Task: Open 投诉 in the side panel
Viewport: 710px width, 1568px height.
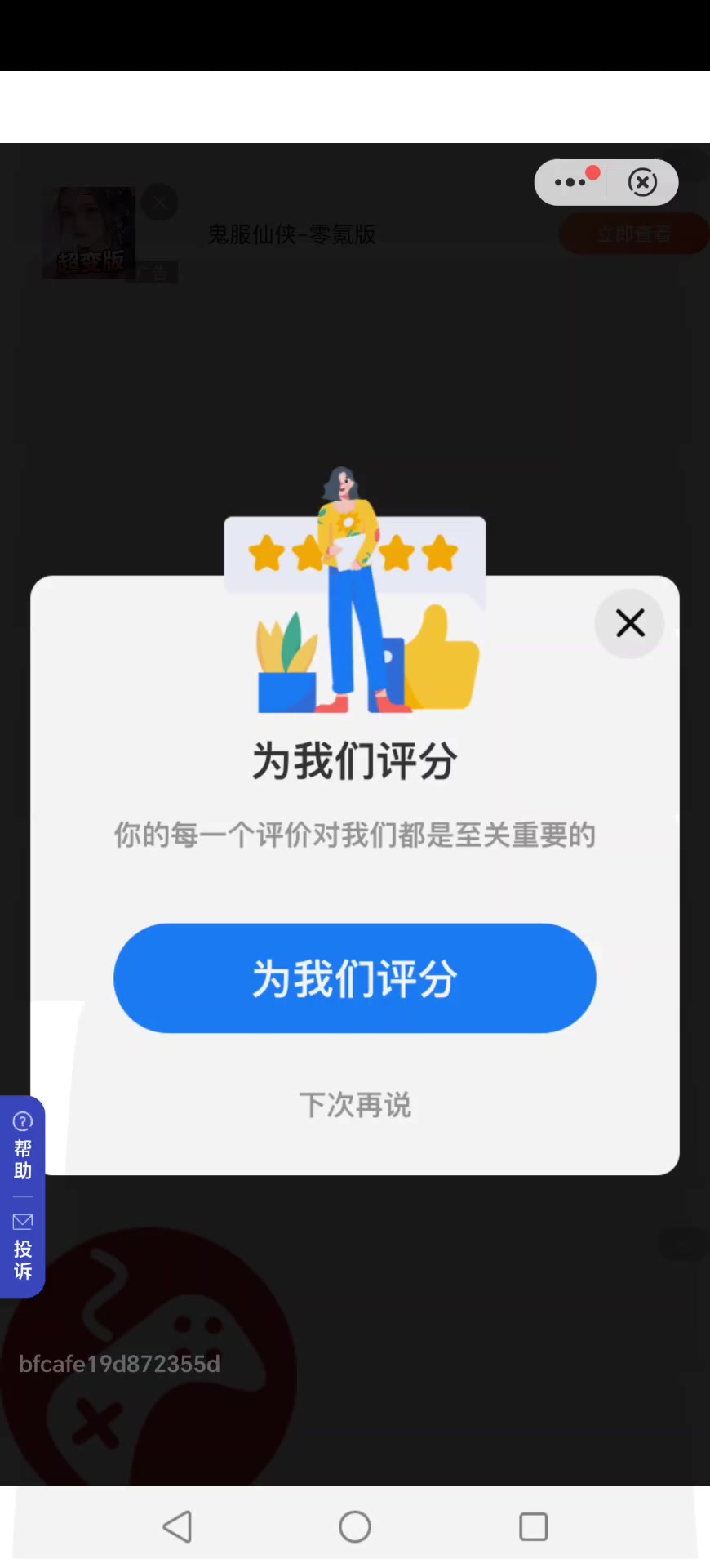Action: tap(23, 1247)
